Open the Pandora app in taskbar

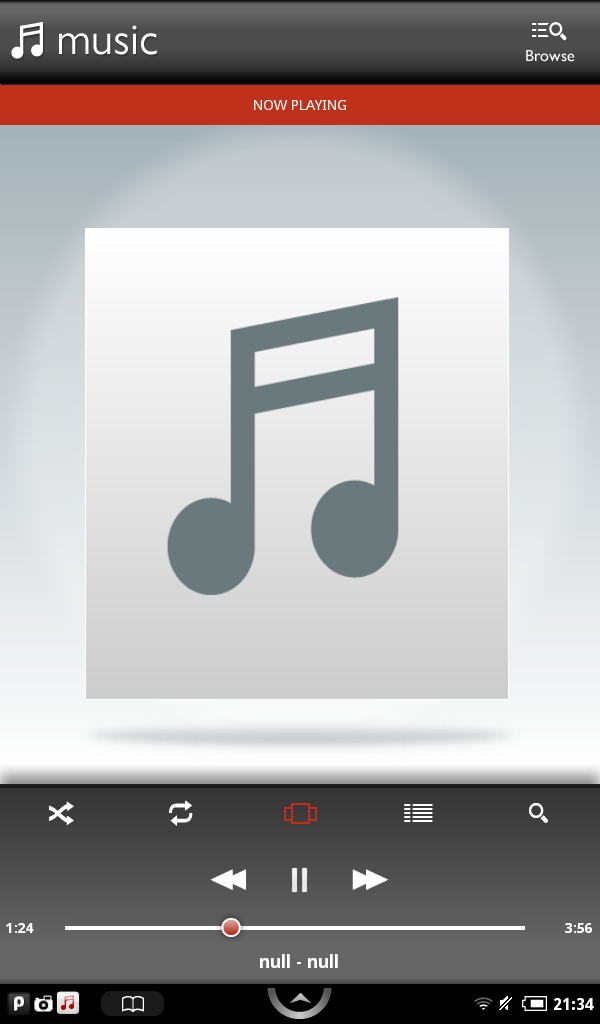pyautogui.click(x=19, y=1003)
